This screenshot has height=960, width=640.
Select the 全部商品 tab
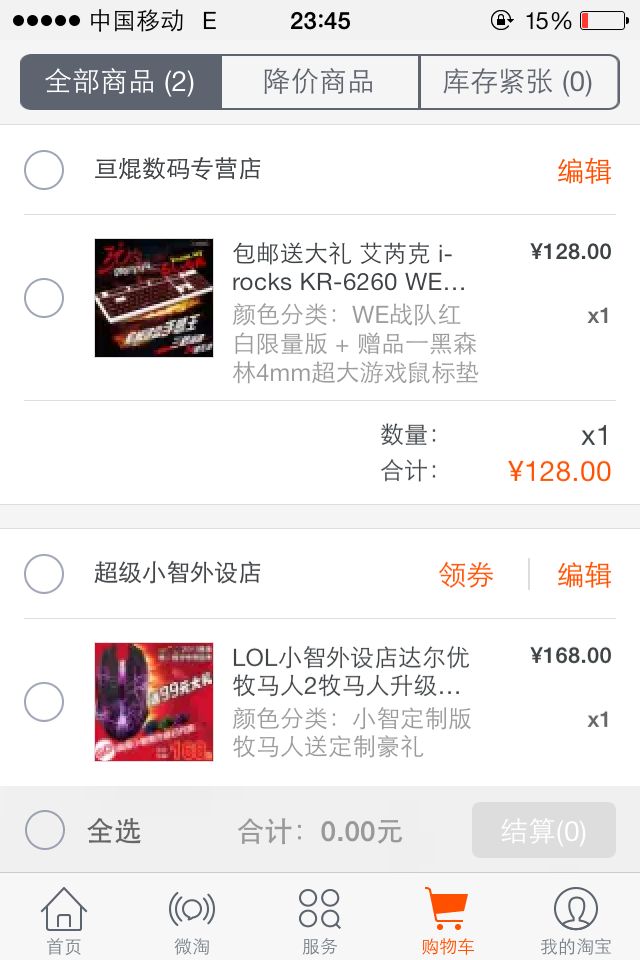120,82
